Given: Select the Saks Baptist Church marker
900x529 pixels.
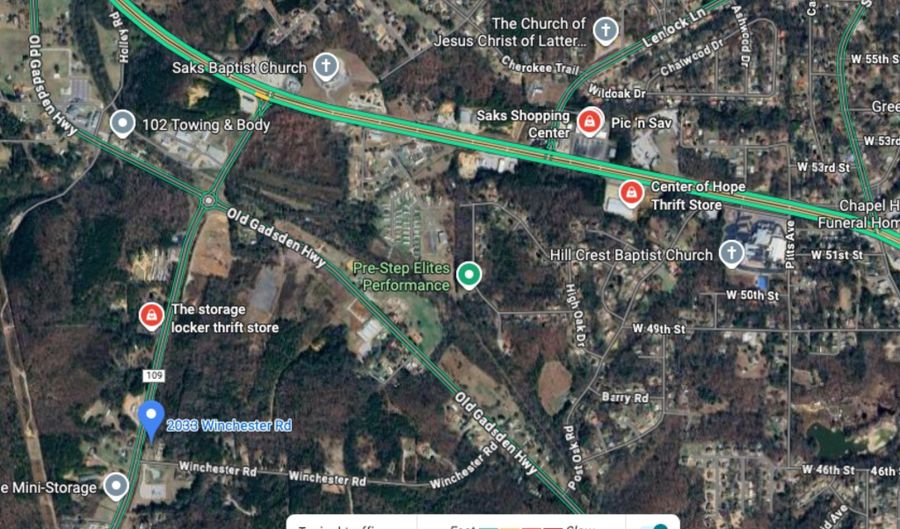Looking at the screenshot, I should point(325,68).
